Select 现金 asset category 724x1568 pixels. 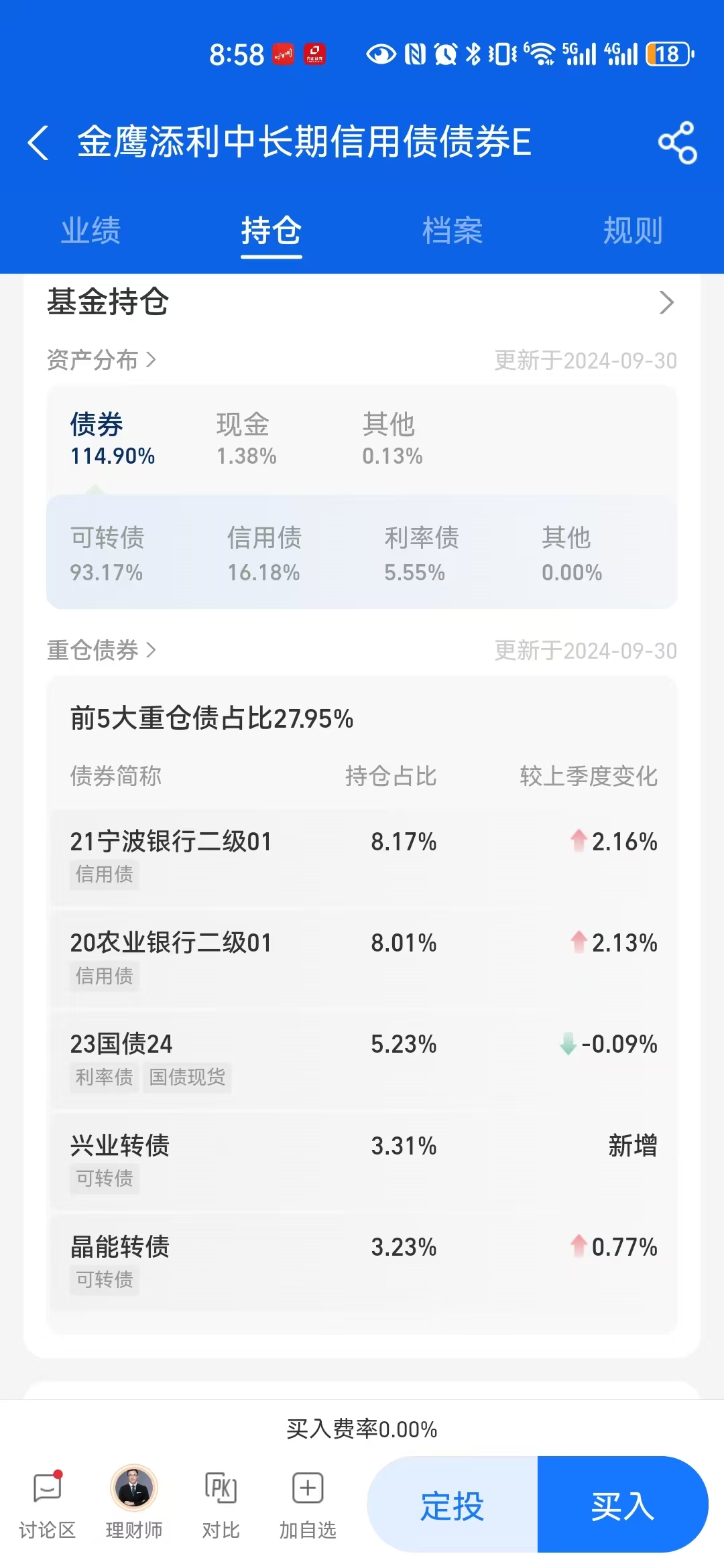pyautogui.click(x=246, y=439)
